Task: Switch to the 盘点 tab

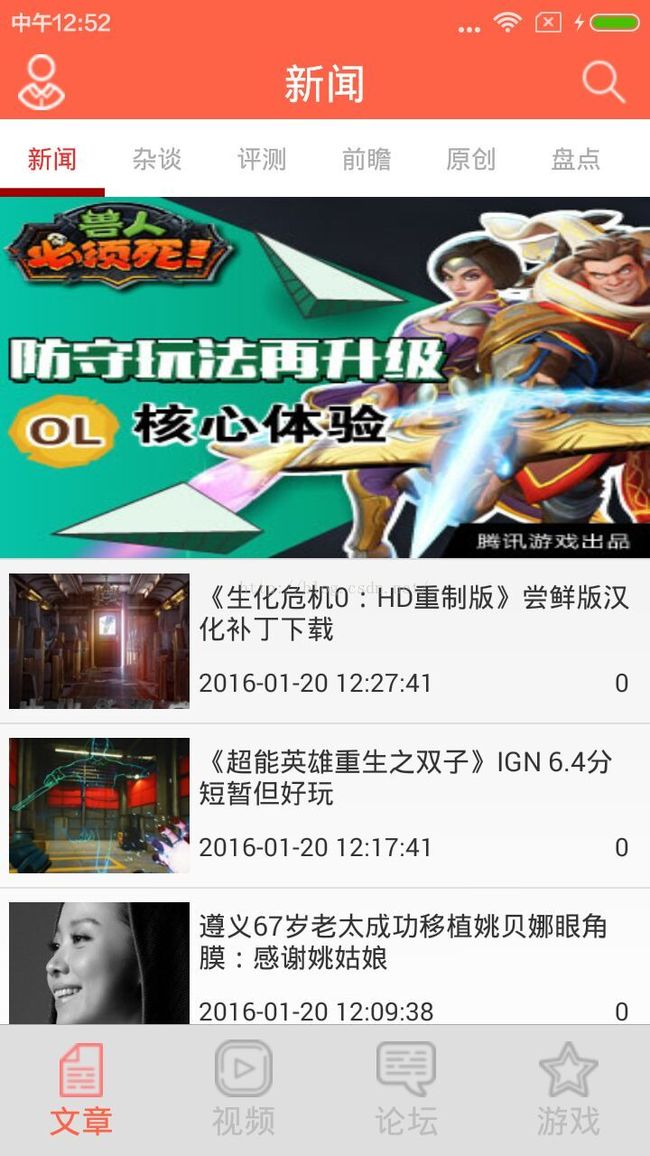Action: (576, 159)
